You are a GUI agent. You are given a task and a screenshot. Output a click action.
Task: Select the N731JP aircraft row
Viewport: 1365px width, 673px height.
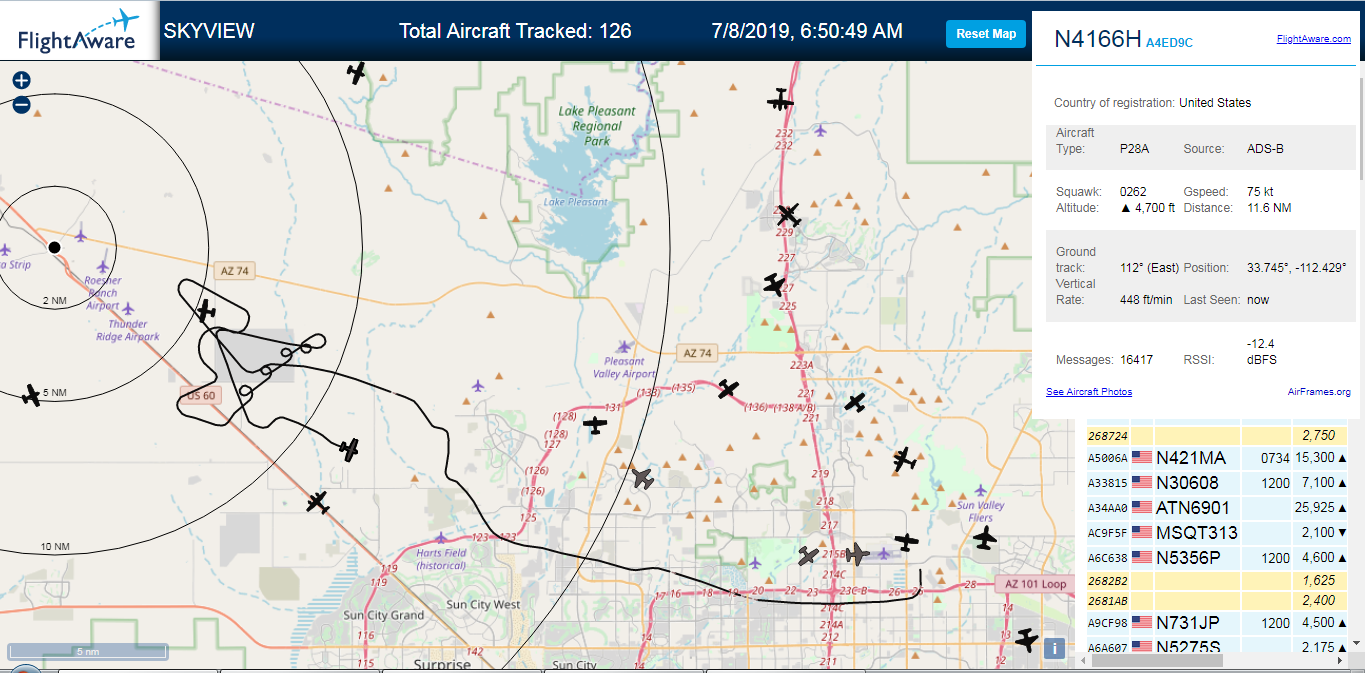[1217, 623]
